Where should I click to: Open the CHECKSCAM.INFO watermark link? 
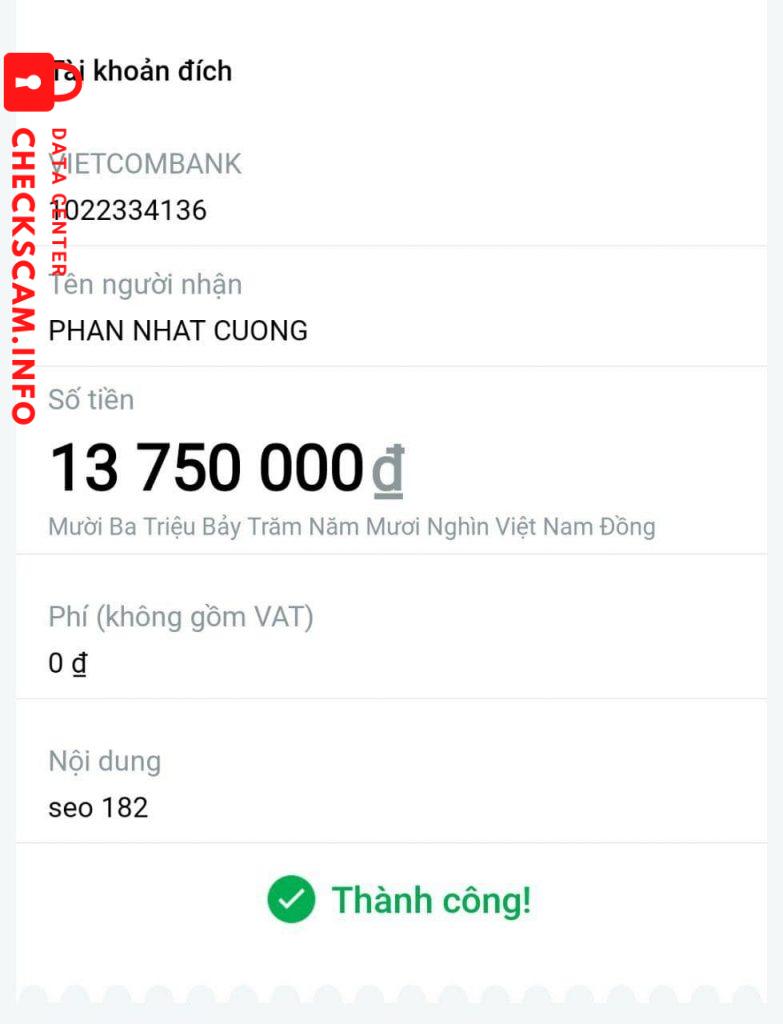[23, 270]
